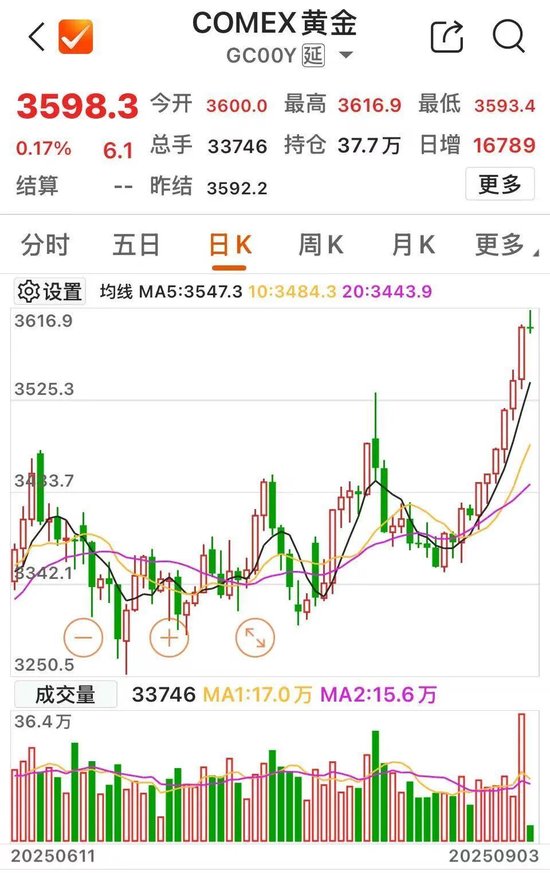Tap the orange checkmark watchlist icon

click(76, 37)
